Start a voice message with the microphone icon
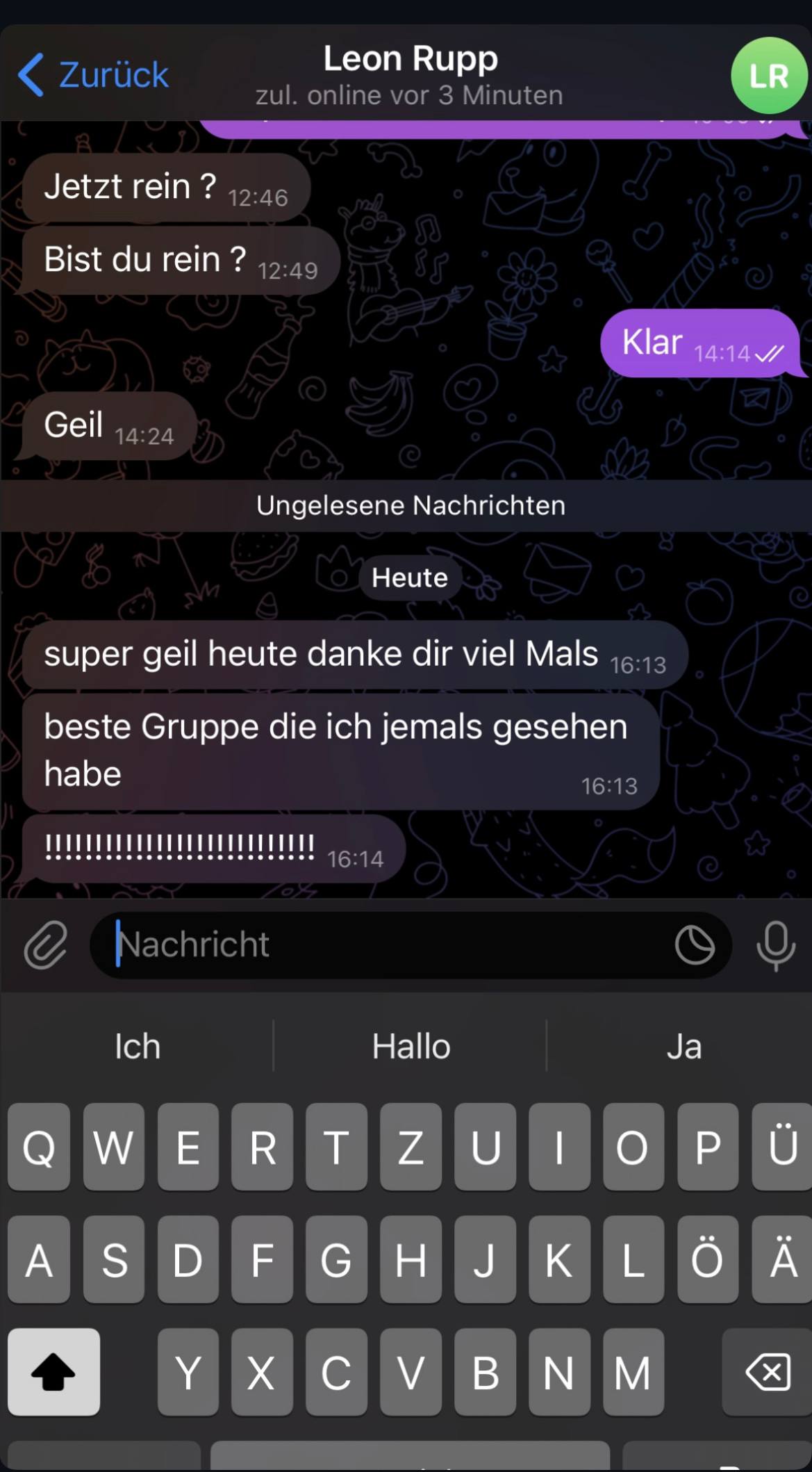The width and height of the screenshot is (812, 1472). [x=776, y=945]
